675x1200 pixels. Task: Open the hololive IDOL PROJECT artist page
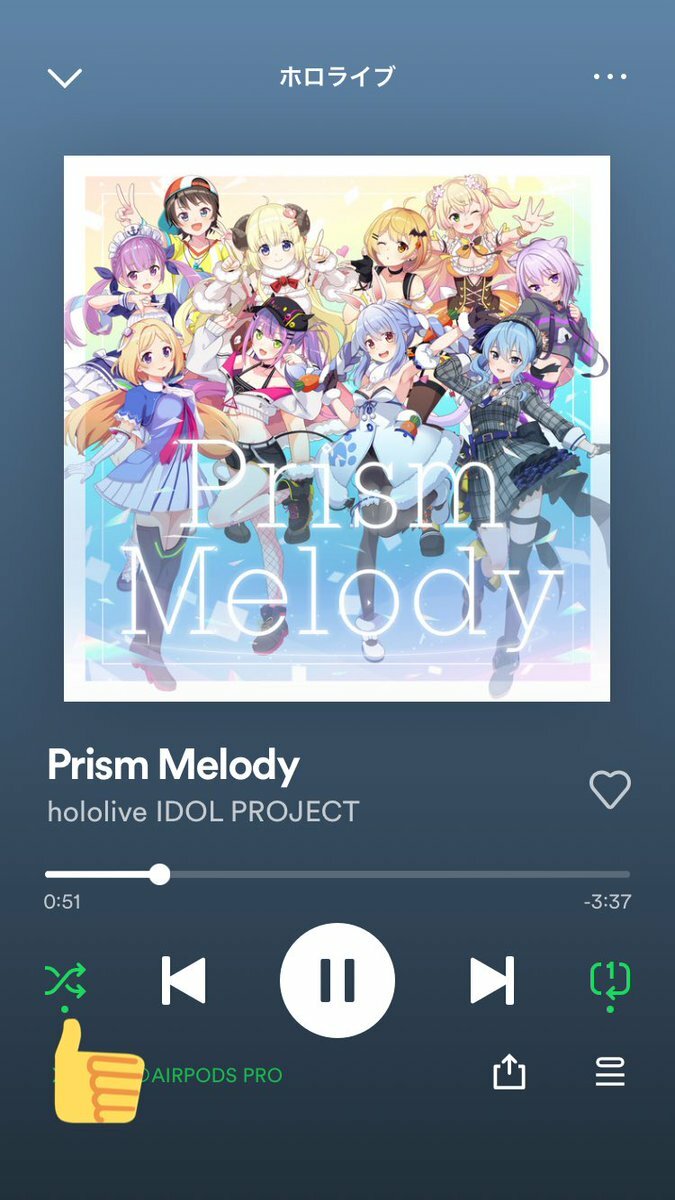tap(203, 811)
